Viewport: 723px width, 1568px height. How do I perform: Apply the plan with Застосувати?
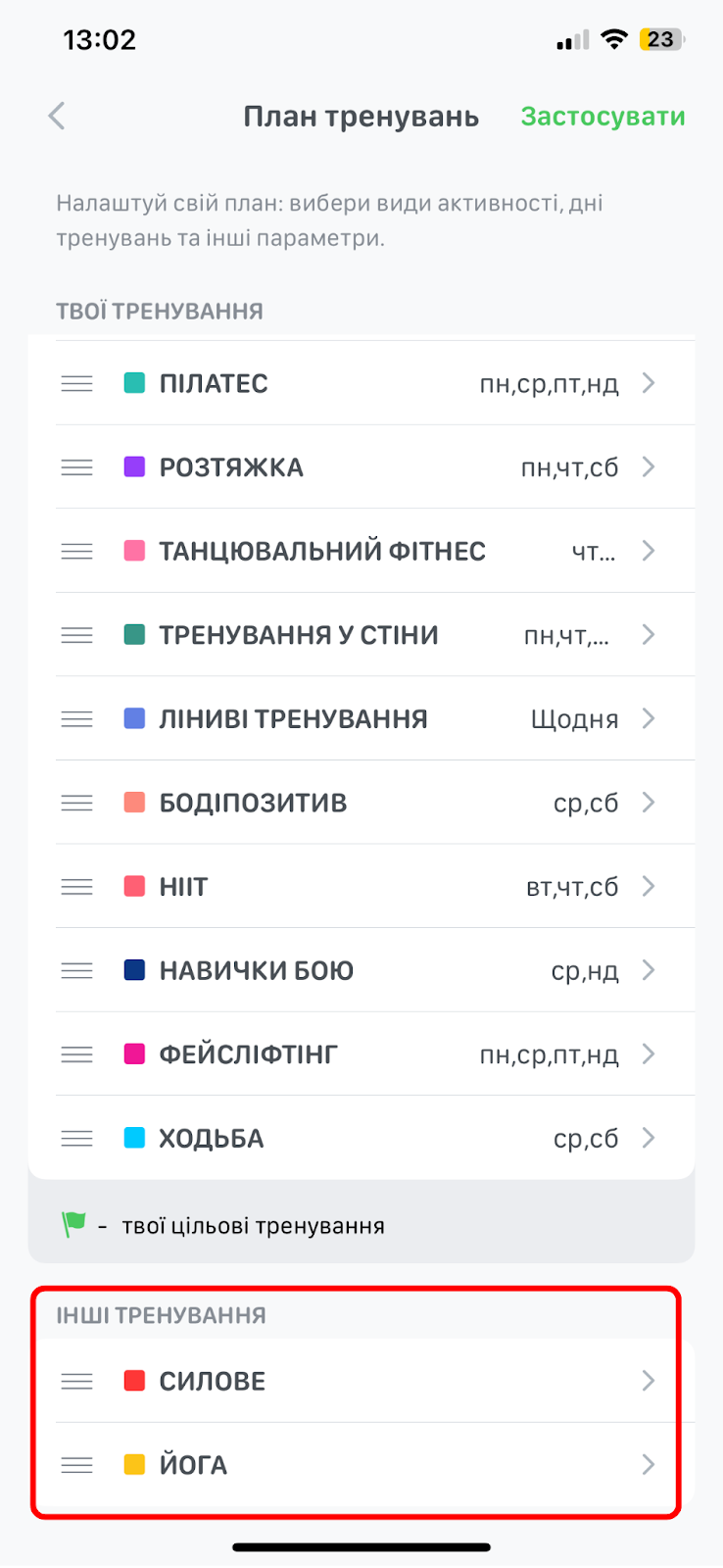coord(602,117)
